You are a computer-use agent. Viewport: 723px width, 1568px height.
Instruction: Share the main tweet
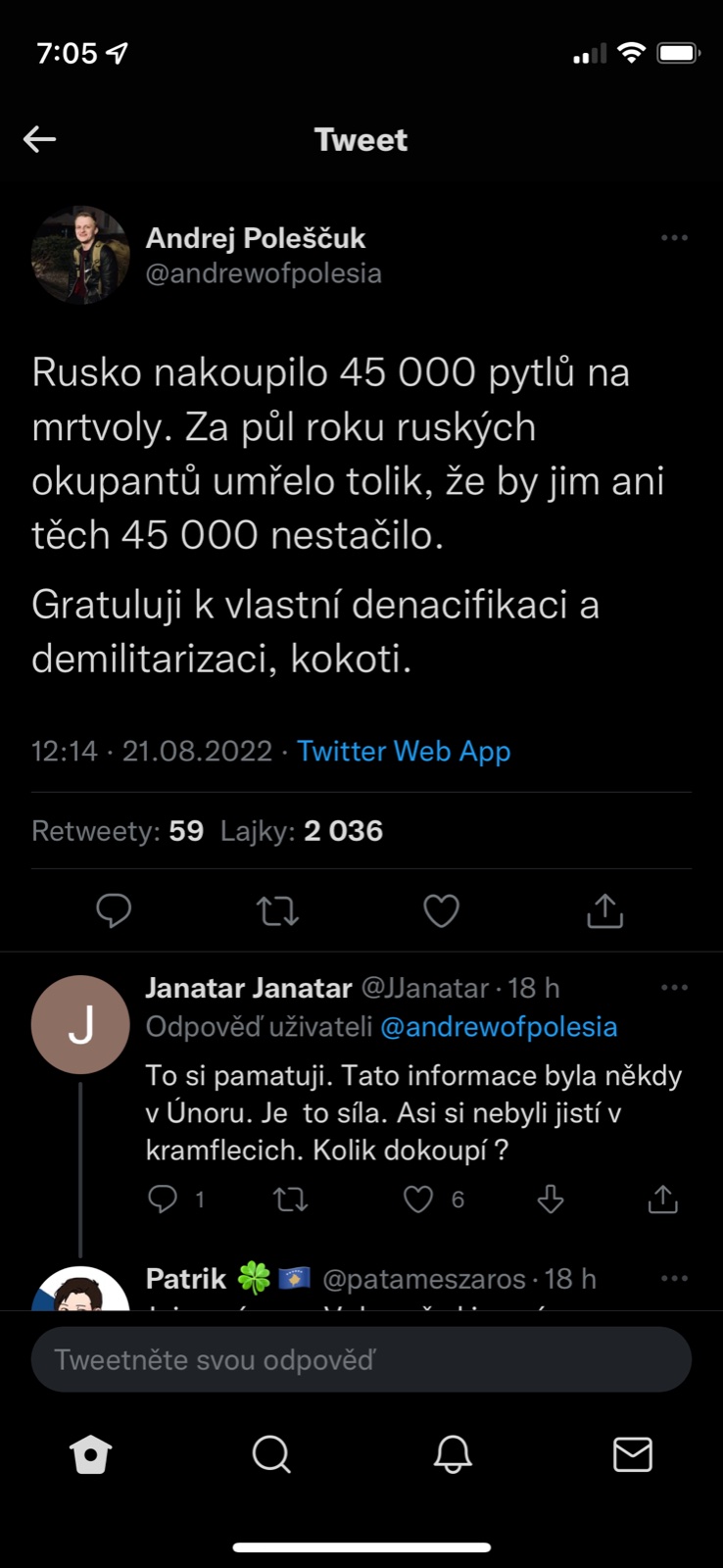(x=604, y=911)
